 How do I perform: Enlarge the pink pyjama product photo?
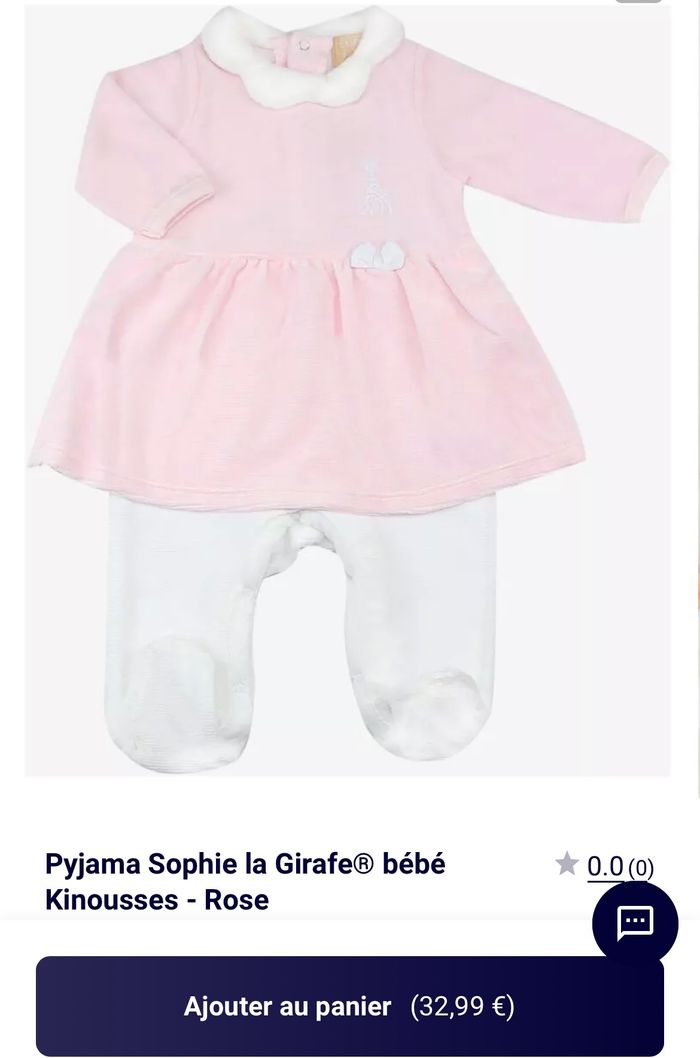(347, 390)
